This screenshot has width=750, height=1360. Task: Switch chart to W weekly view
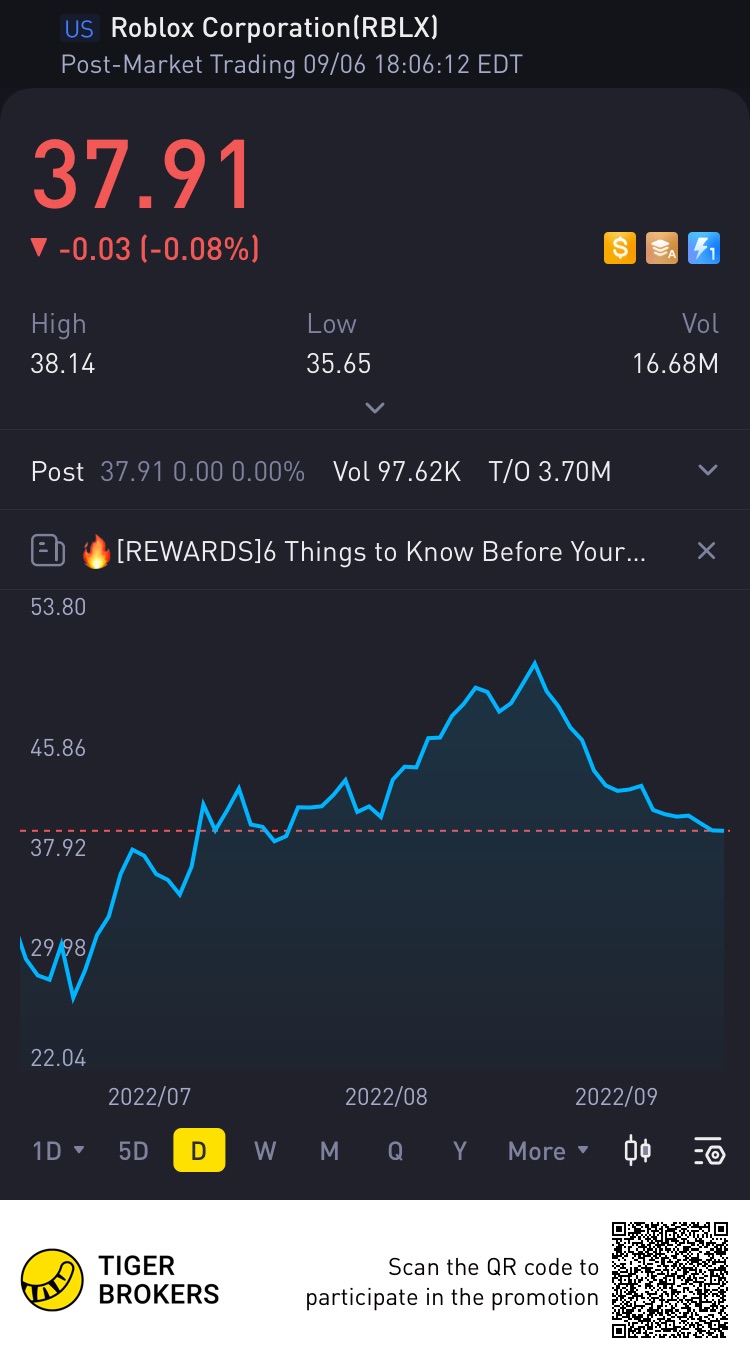[265, 1151]
